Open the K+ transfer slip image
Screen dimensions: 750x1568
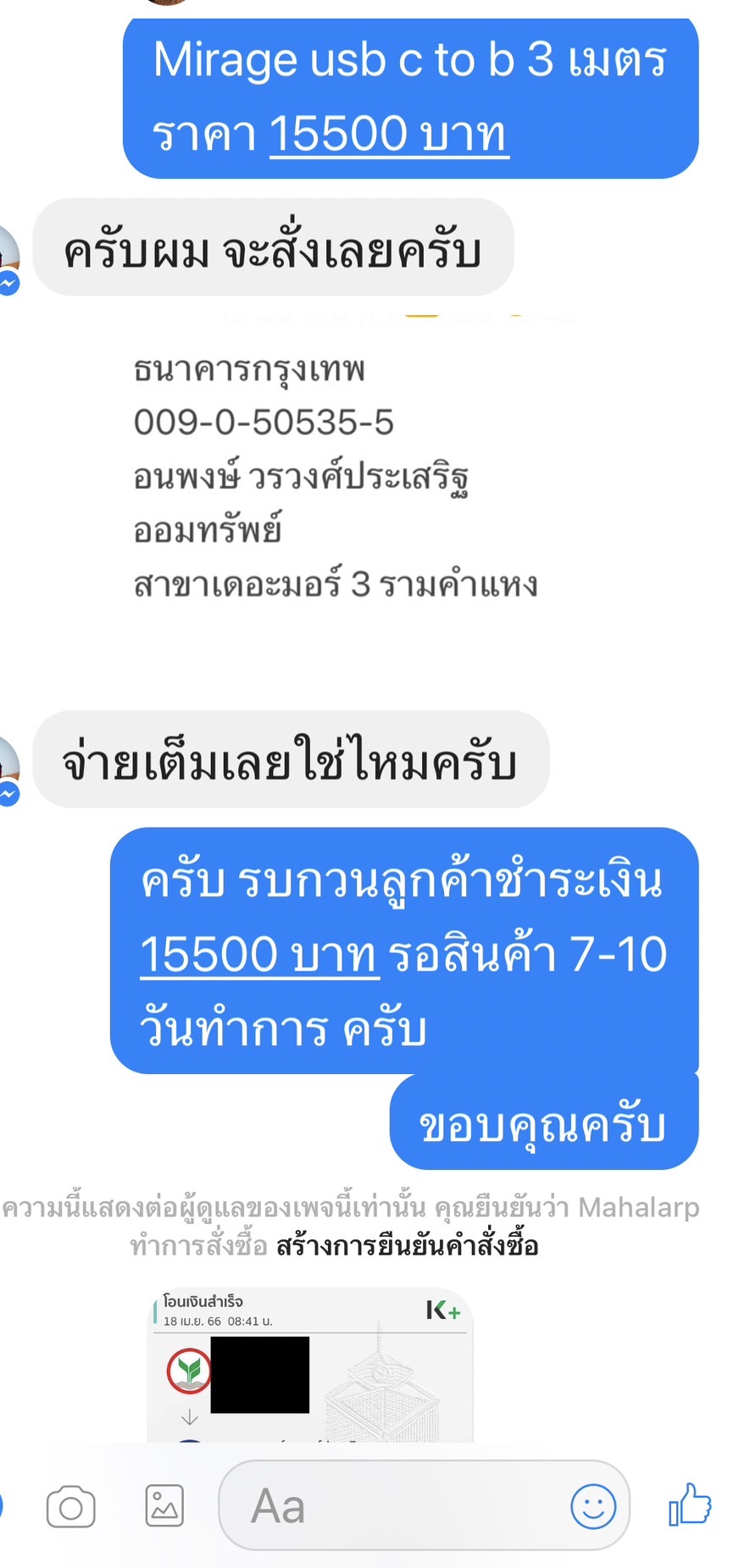[310, 1364]
